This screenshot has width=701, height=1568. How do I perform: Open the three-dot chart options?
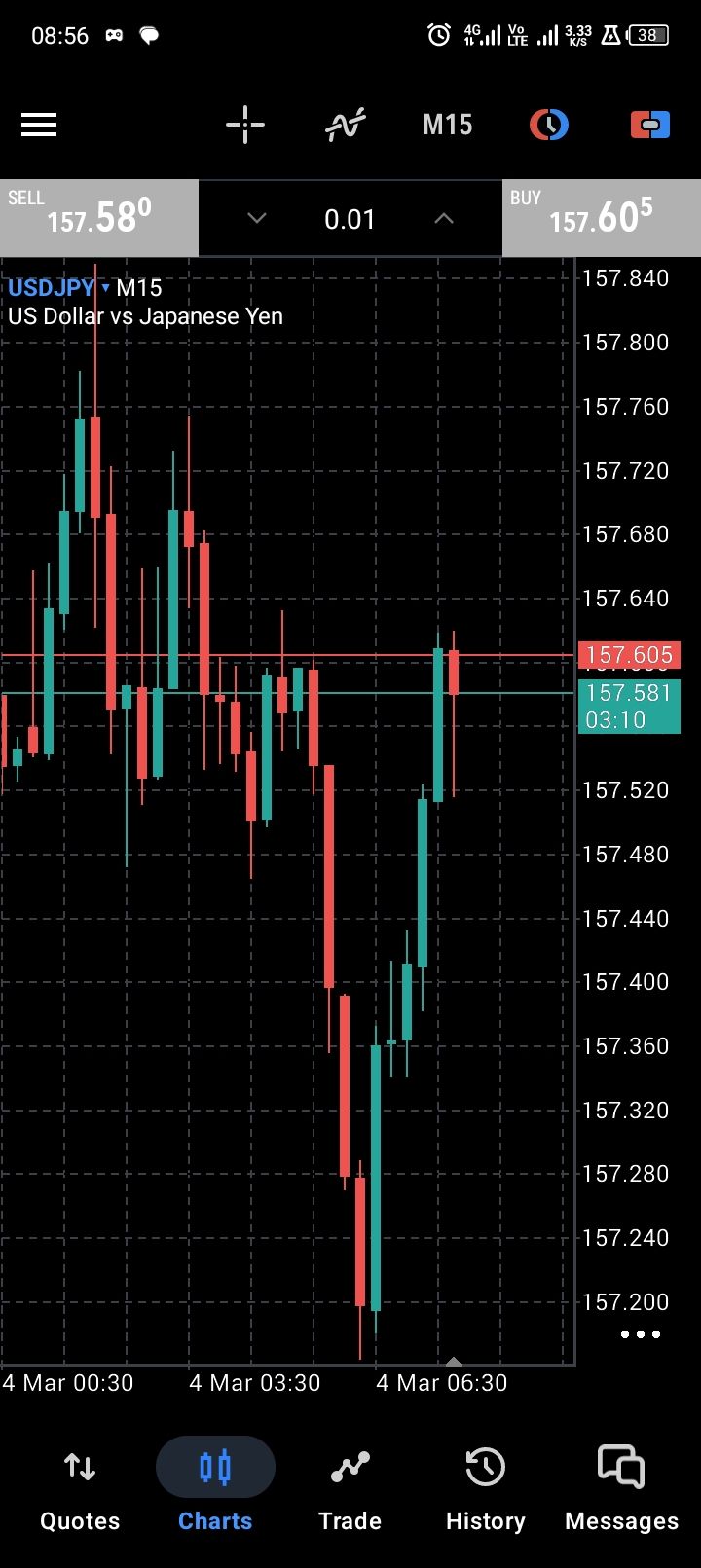(641, 1334)
